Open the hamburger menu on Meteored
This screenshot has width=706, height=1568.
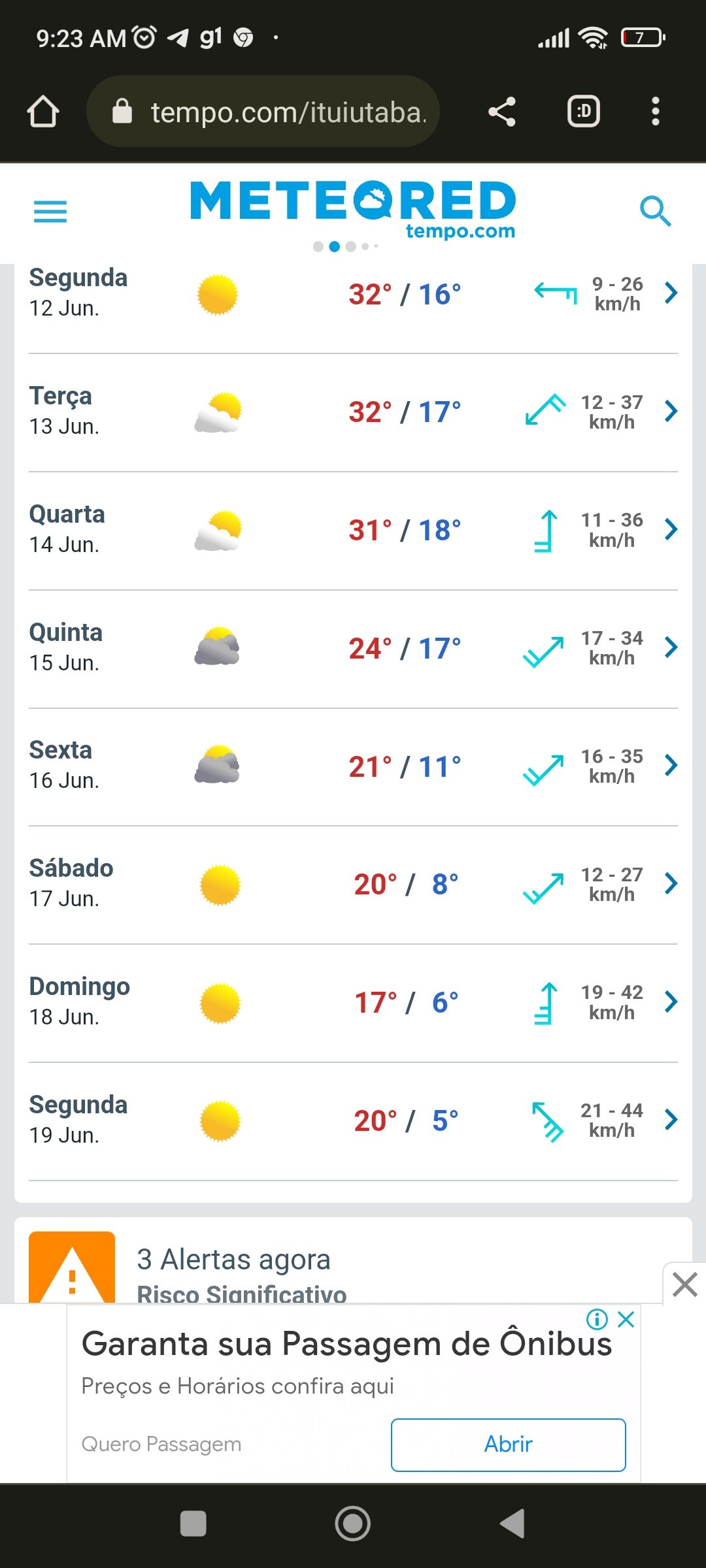(50, 212)
